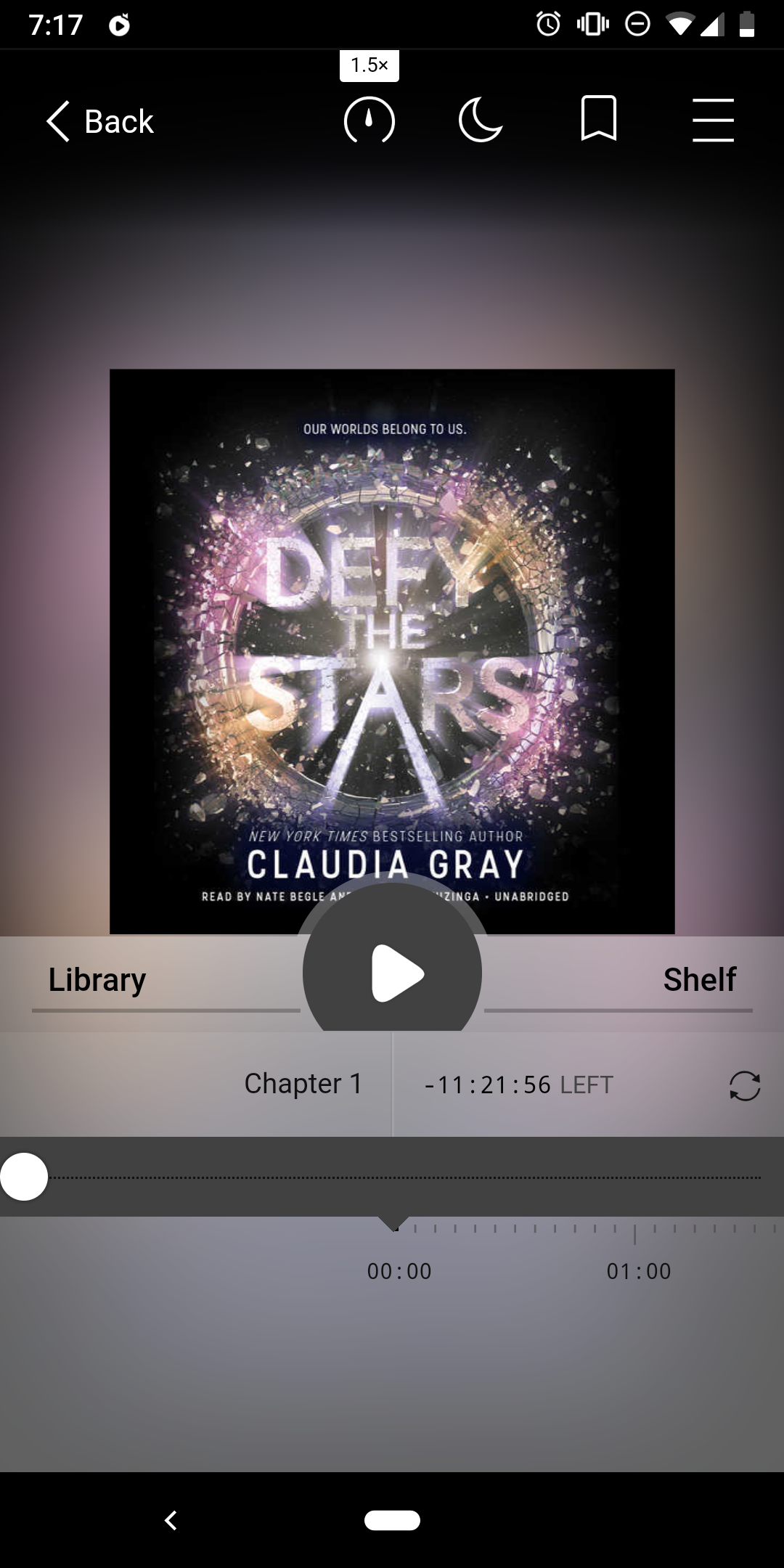
Task: Go back using the Back button
Action: point(100,121)
